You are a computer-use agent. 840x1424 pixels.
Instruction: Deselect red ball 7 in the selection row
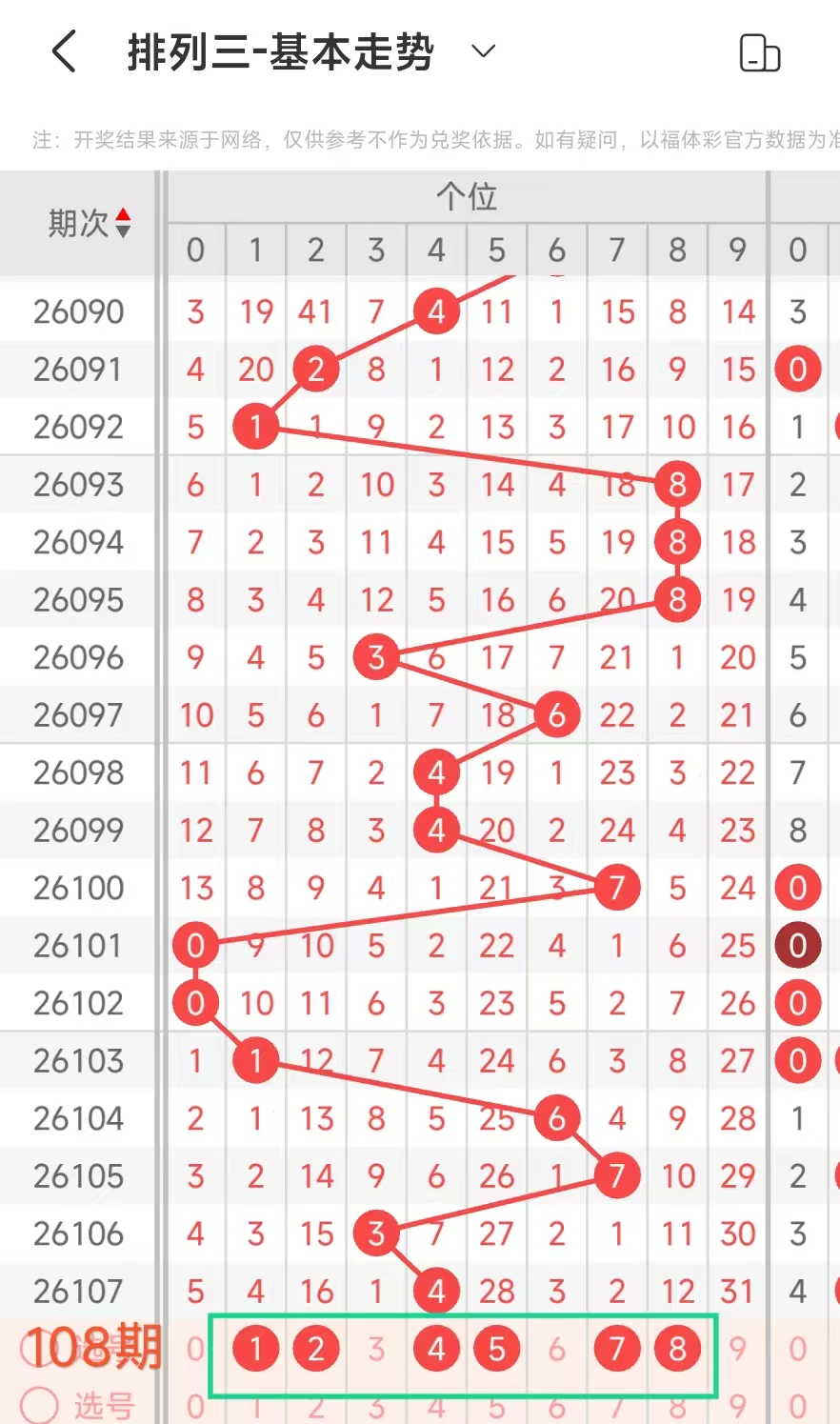click(x=617, y=1349)
